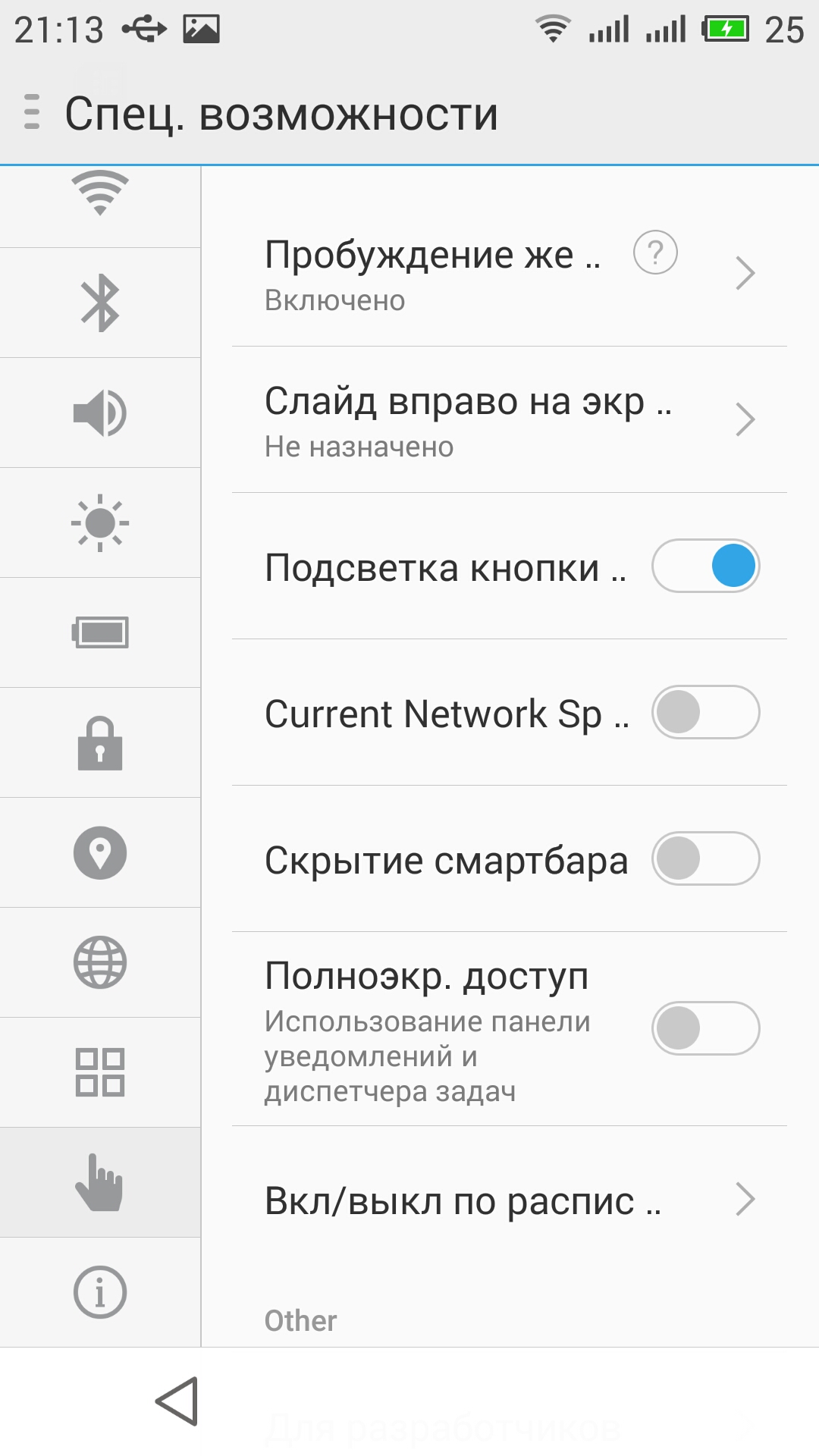Tap the help question mark icon
The height and width of the screenshot is (1456, 819).
click(655, 253)
